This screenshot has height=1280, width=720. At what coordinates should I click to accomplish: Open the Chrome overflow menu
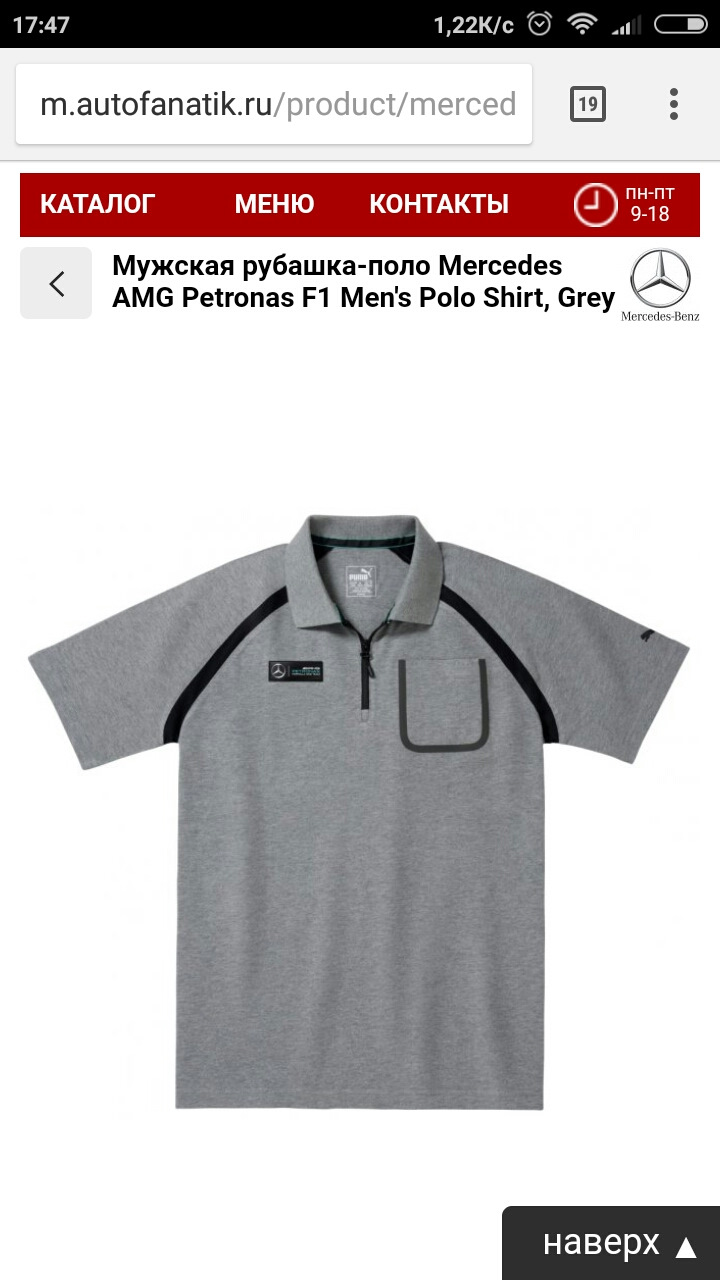tap(674, 104)
